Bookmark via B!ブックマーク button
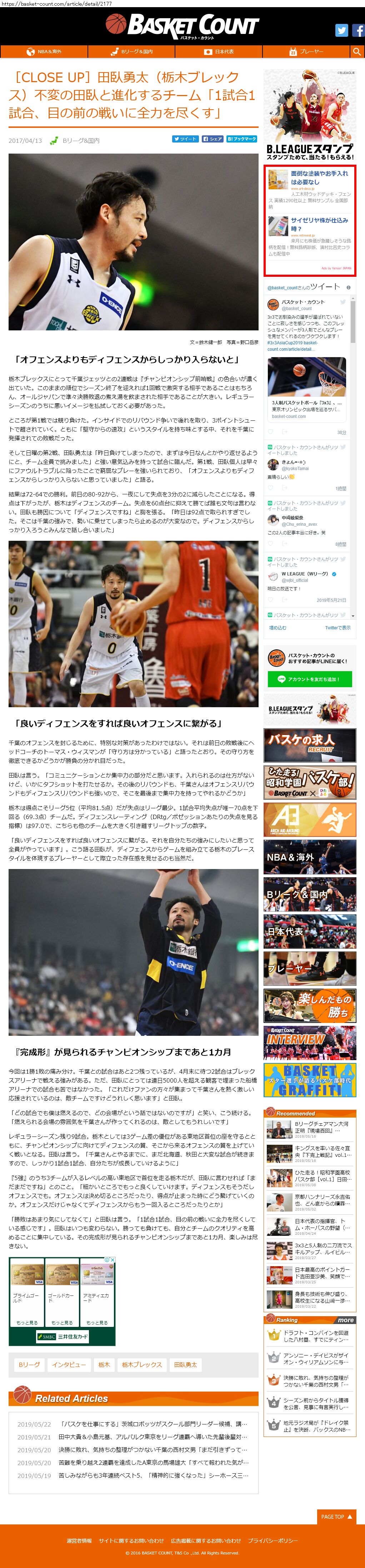Image resolution: width=365 pixels, height=1568 pixels. tap(242, 139)
